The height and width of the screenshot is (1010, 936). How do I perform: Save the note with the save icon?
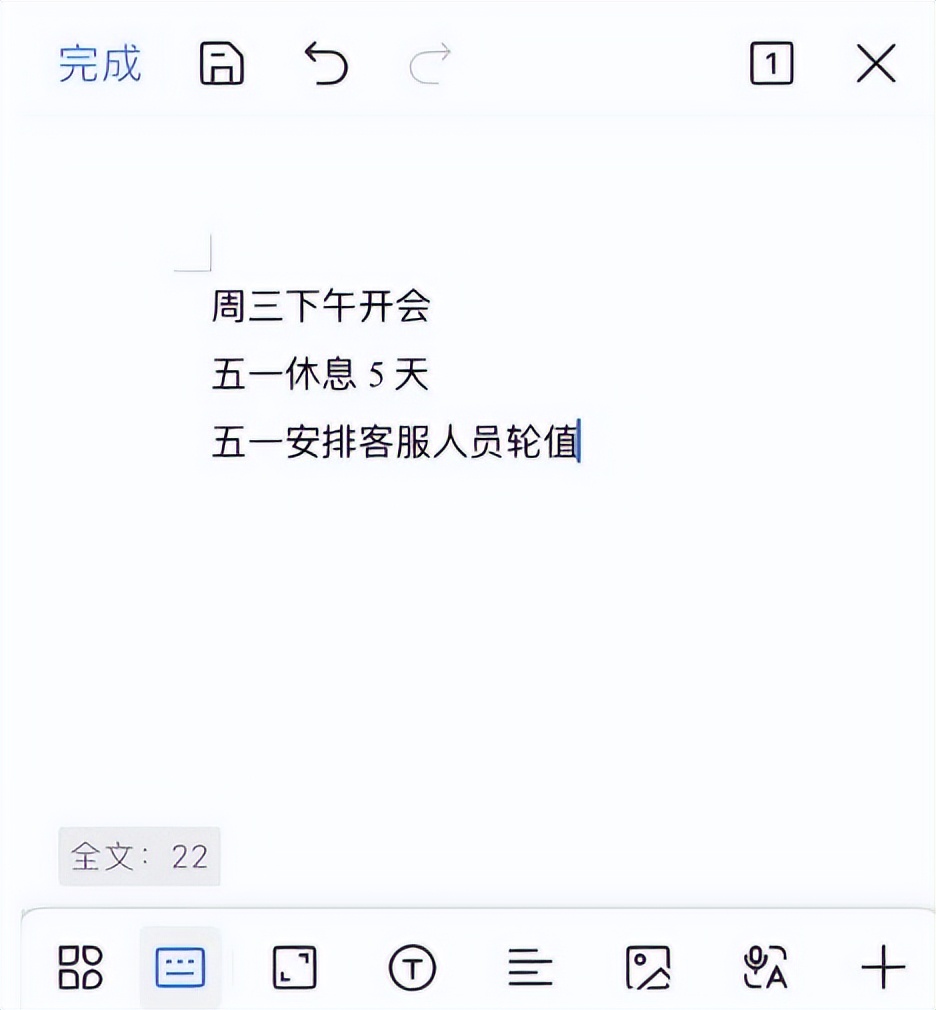[x=222, y=63]
